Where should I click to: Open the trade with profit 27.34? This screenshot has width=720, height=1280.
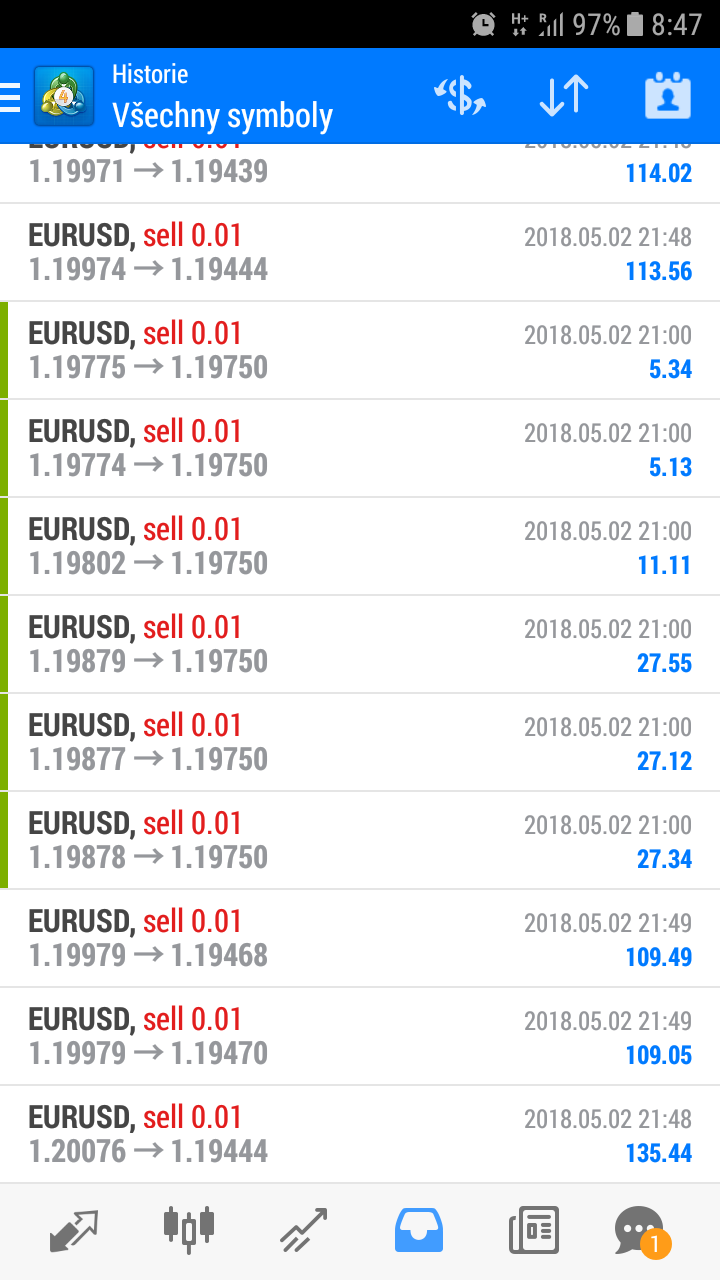pos(360,841)
